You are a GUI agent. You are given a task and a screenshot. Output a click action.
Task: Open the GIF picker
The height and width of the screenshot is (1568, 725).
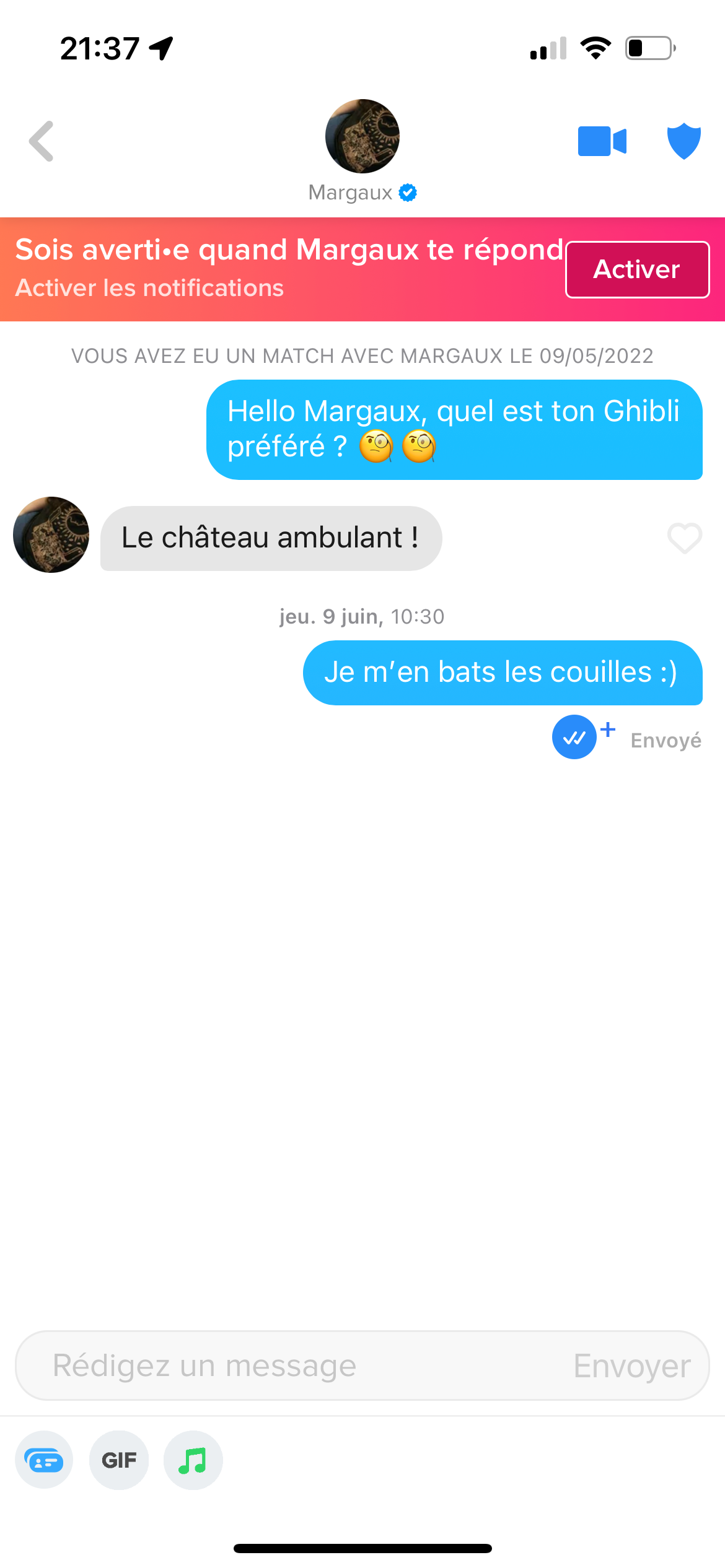(x=119, y=1460)
